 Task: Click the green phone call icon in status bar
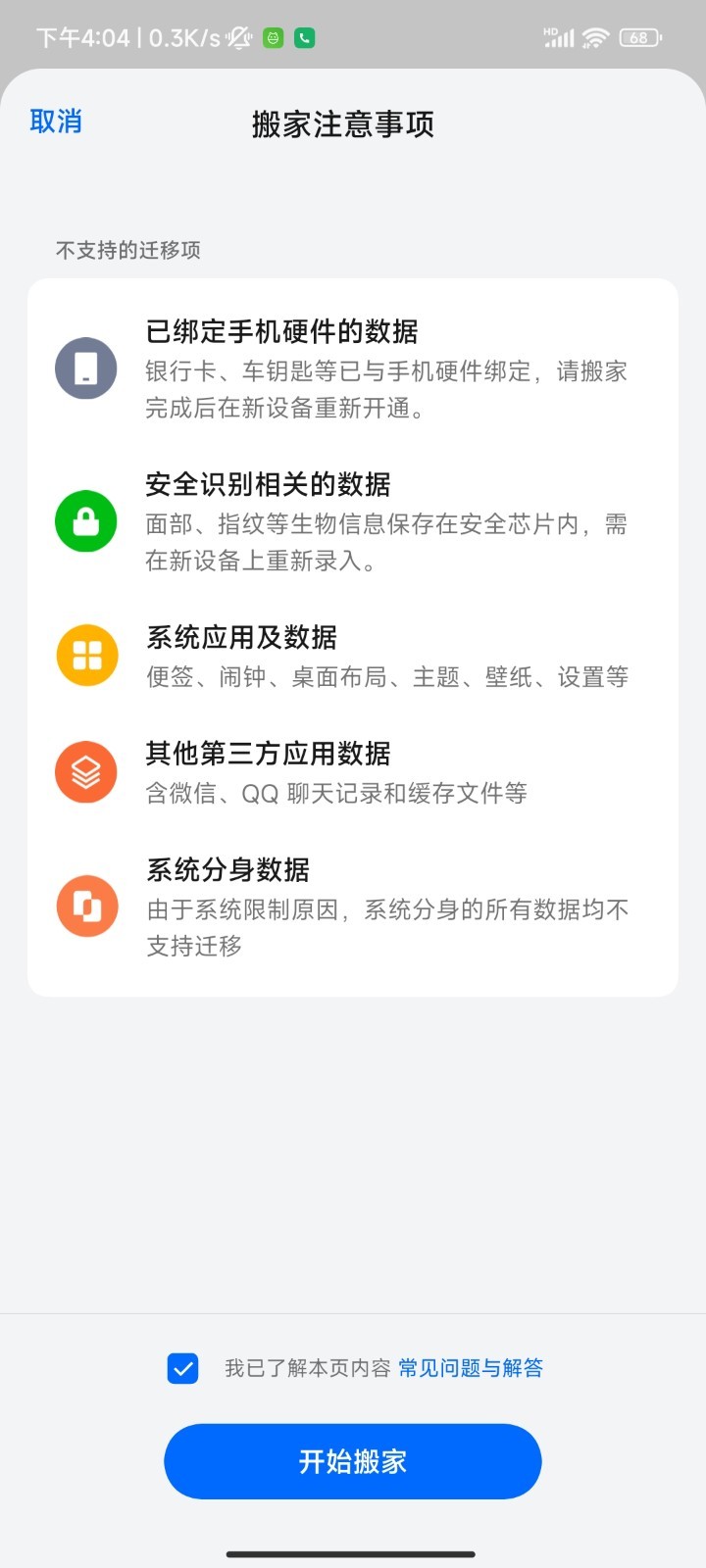[304, 37]
